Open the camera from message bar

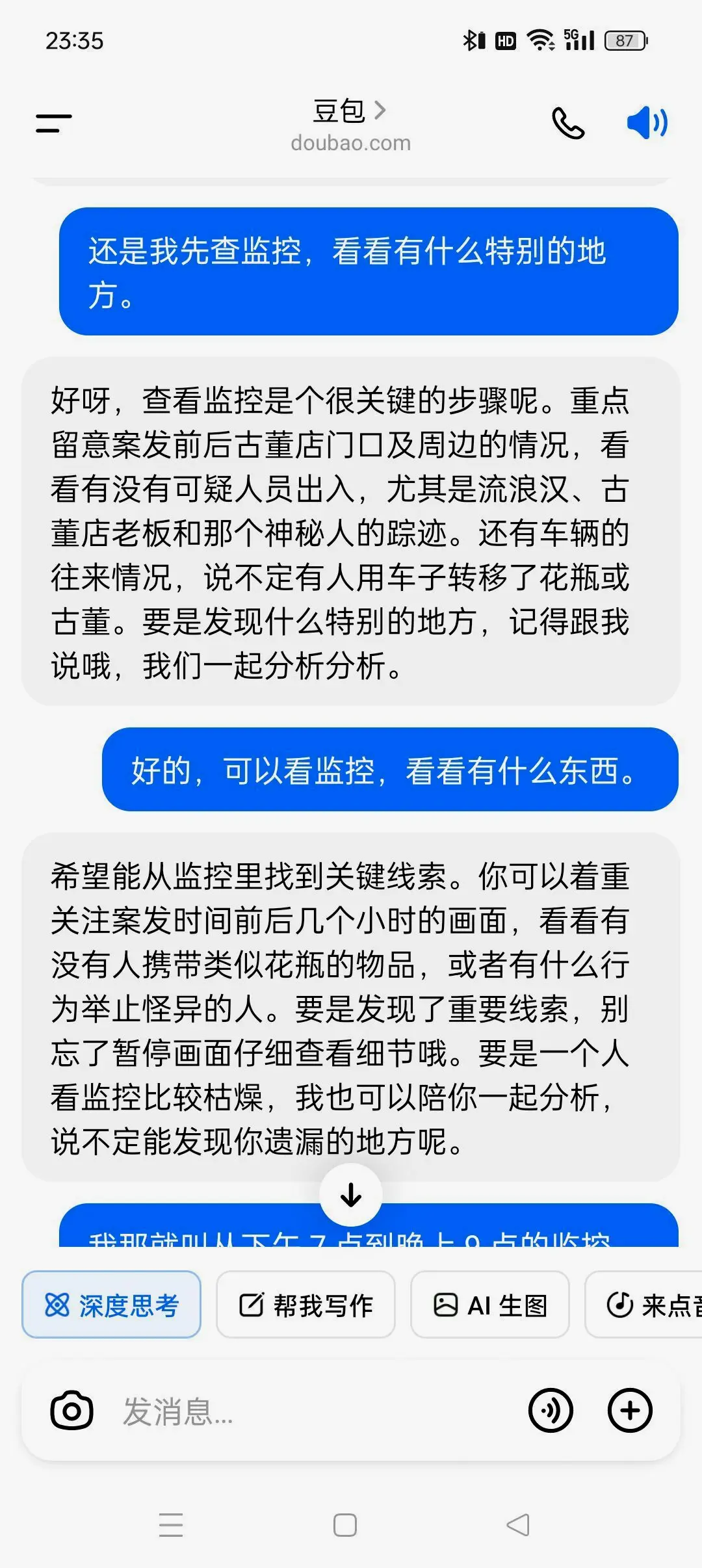pos(71,1411)
